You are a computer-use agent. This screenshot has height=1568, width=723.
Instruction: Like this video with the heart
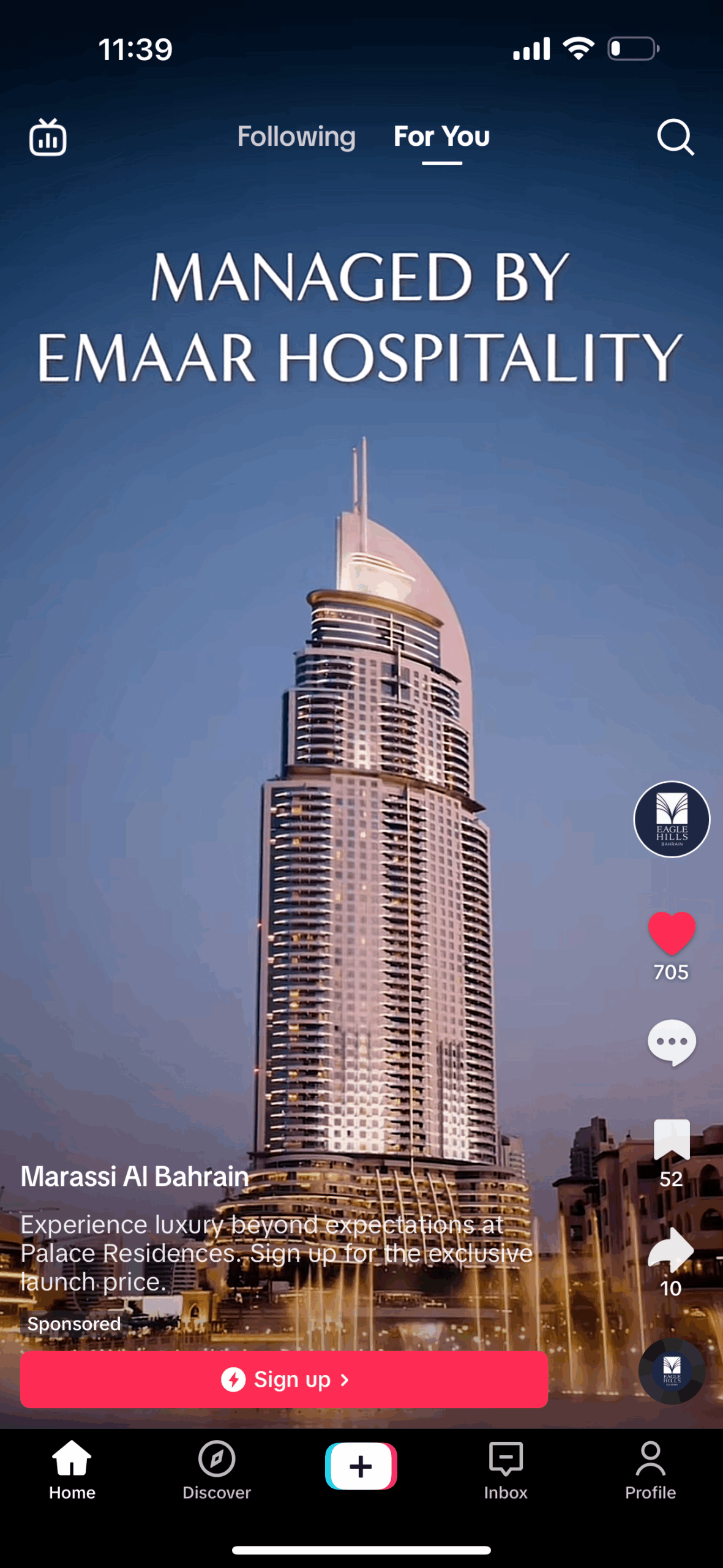[672, 933]
